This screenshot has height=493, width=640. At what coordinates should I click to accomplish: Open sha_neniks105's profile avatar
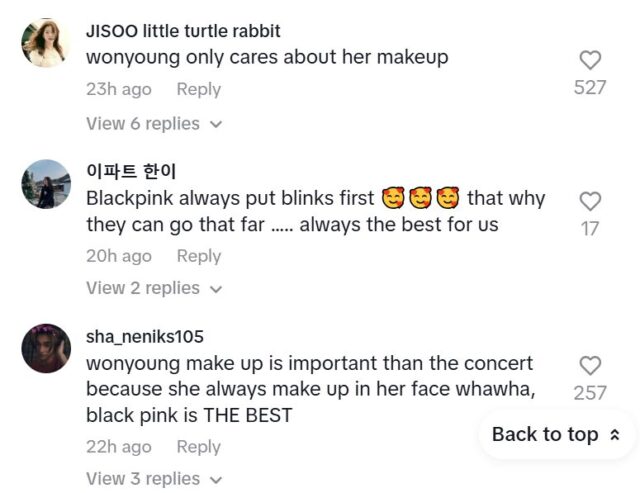pos(46,349)
